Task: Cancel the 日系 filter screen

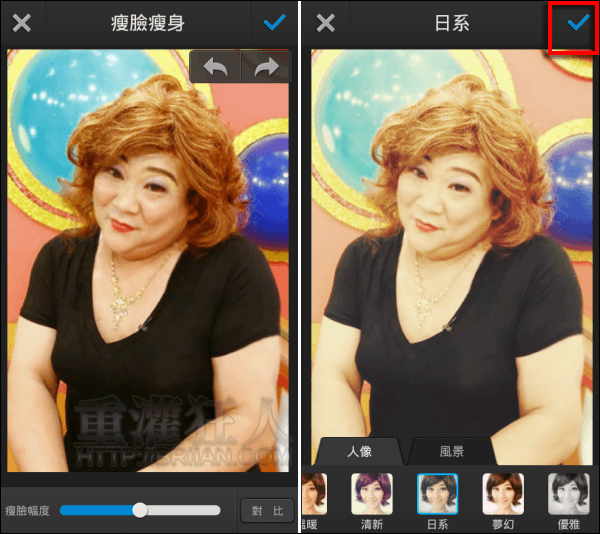Action: (324, 23)
